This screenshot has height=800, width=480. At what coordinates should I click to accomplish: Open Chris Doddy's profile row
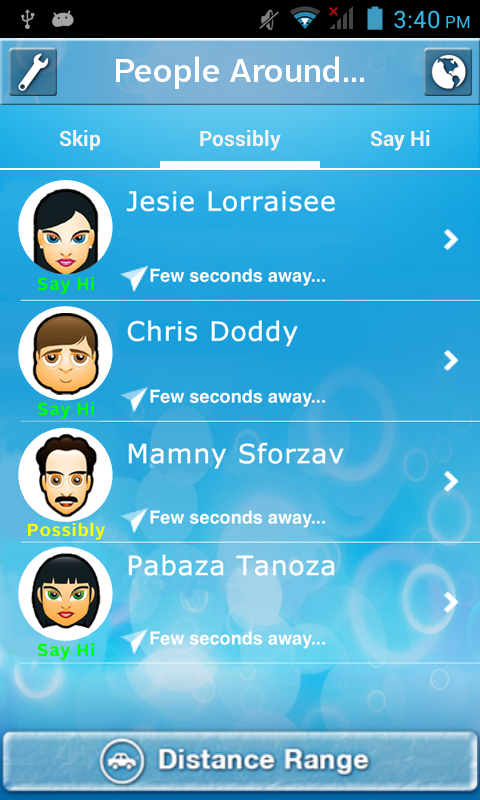[240, 361]
